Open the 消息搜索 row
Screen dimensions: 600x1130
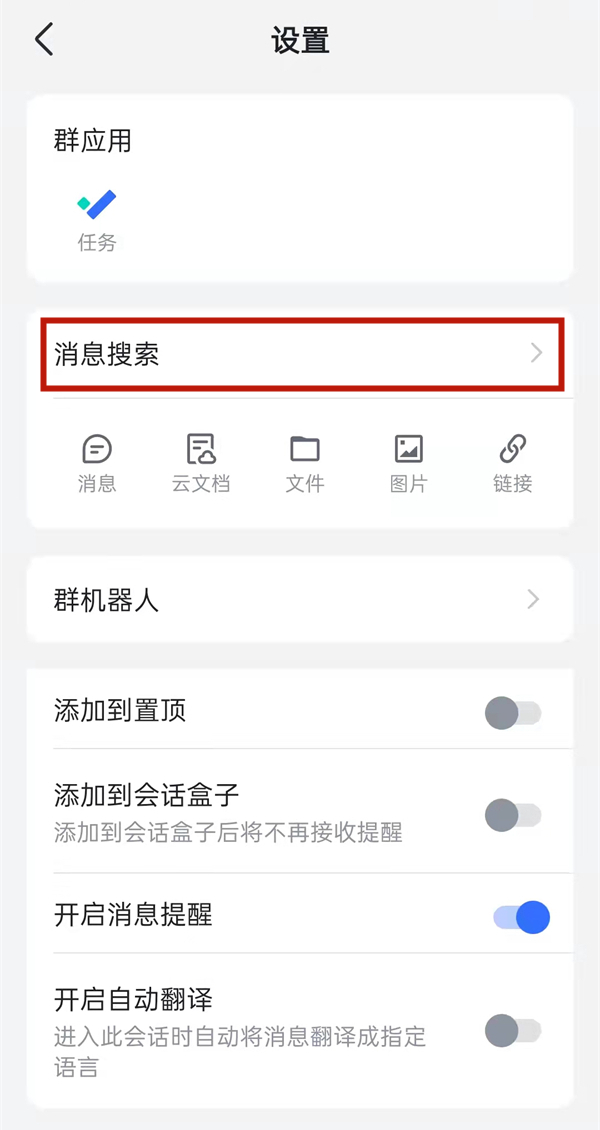click(x=300, y=354)
